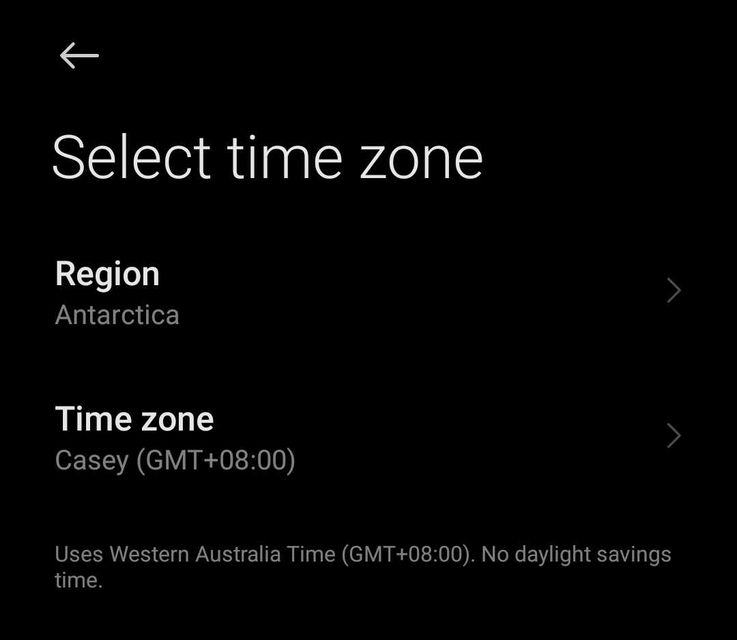The height and width of the screenshot is (640, 737).
Task: Open the Region setting showing Antarctica
Action: [x=368, y=292]
